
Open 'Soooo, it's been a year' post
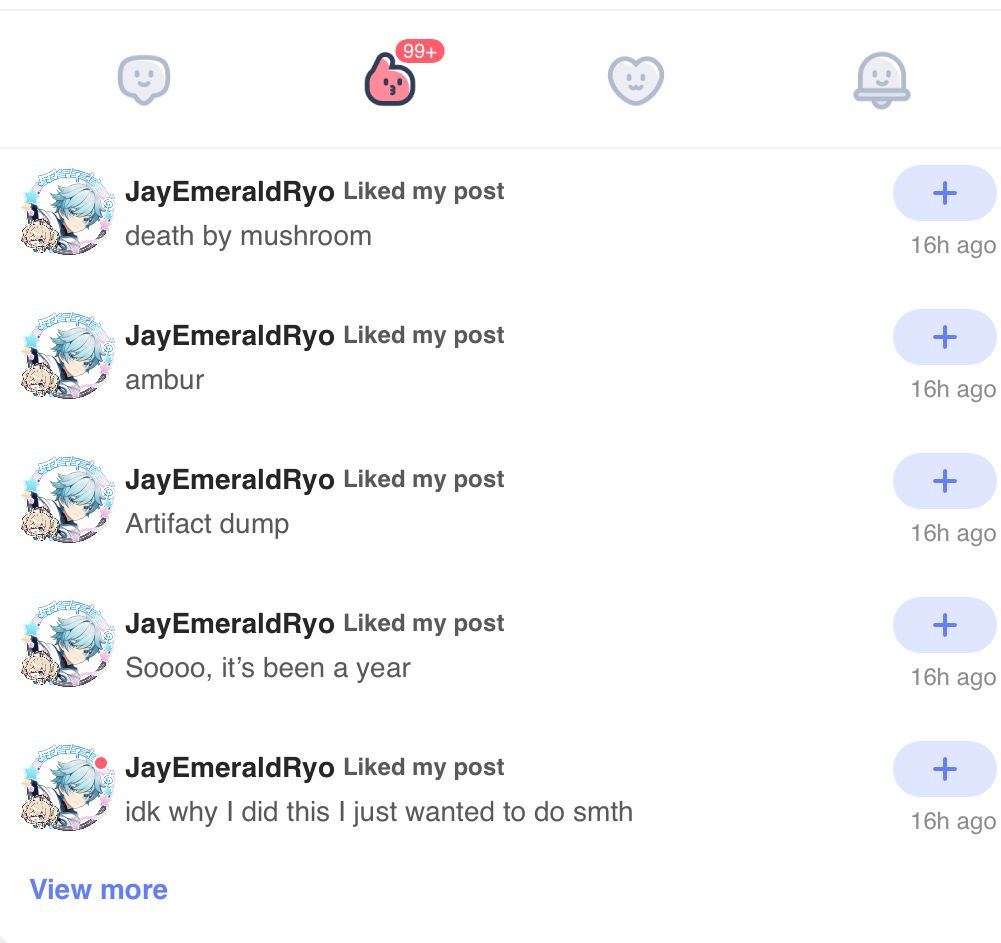[268, 668]
